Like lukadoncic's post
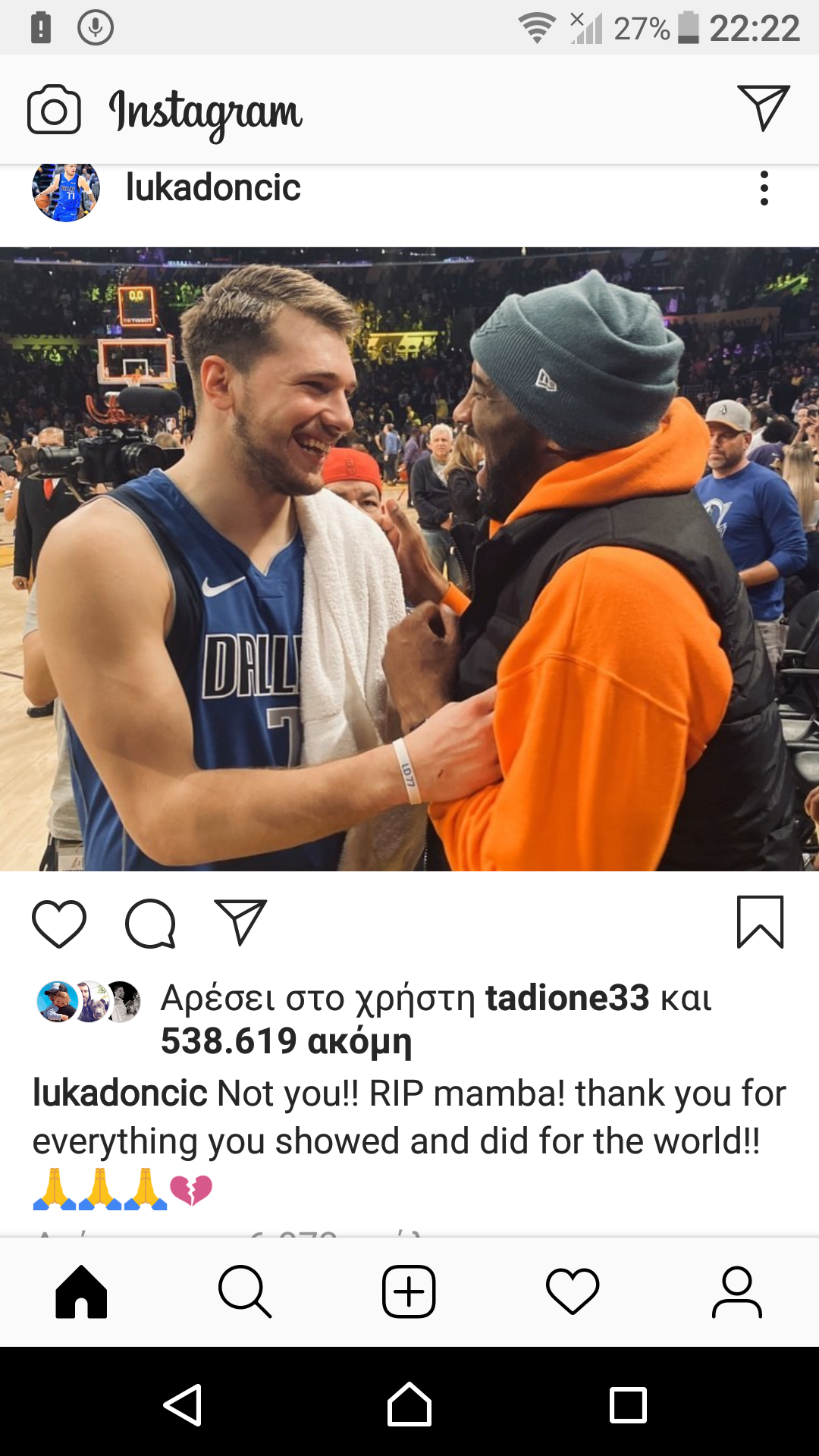Image resolution: width=819 pixels, height=1456 pixels. pos(59,924)
